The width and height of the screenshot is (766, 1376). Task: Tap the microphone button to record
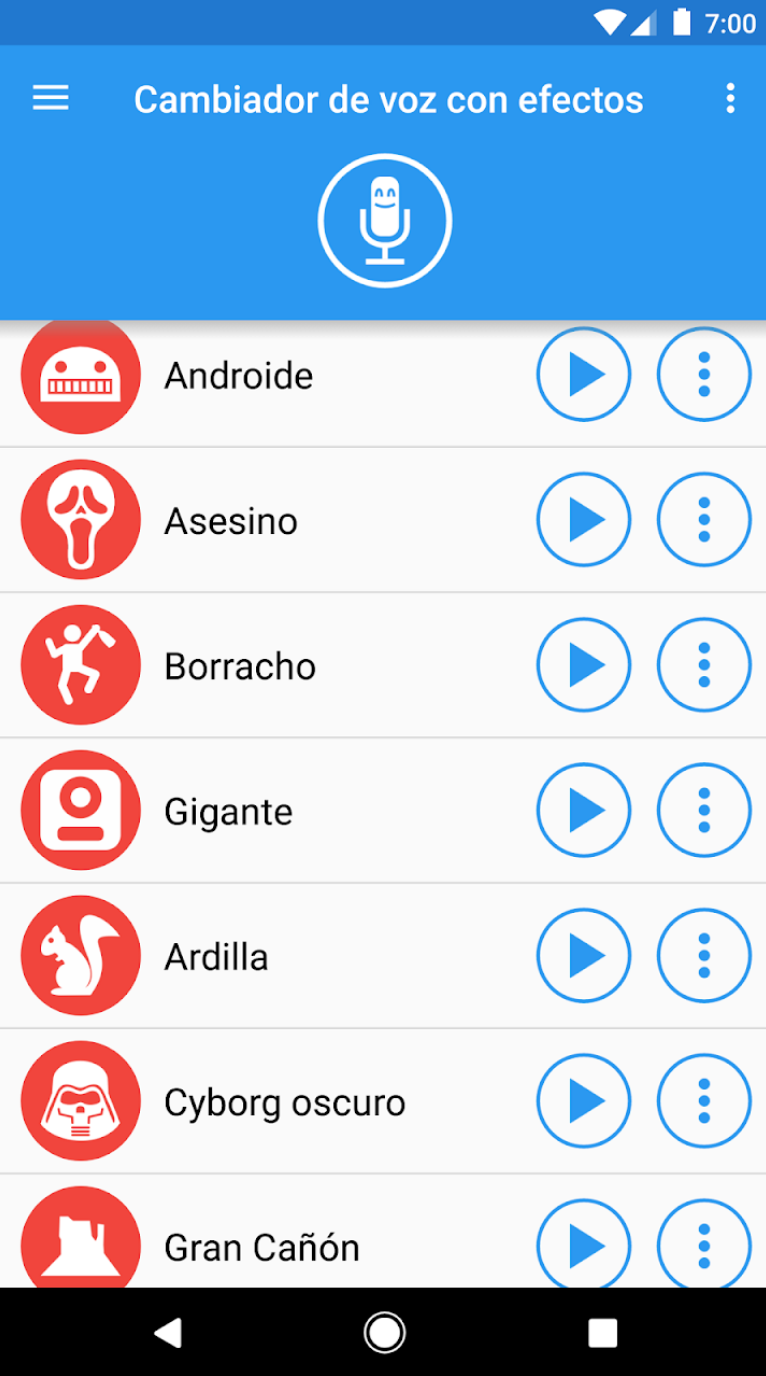click(x=385, y=221)
